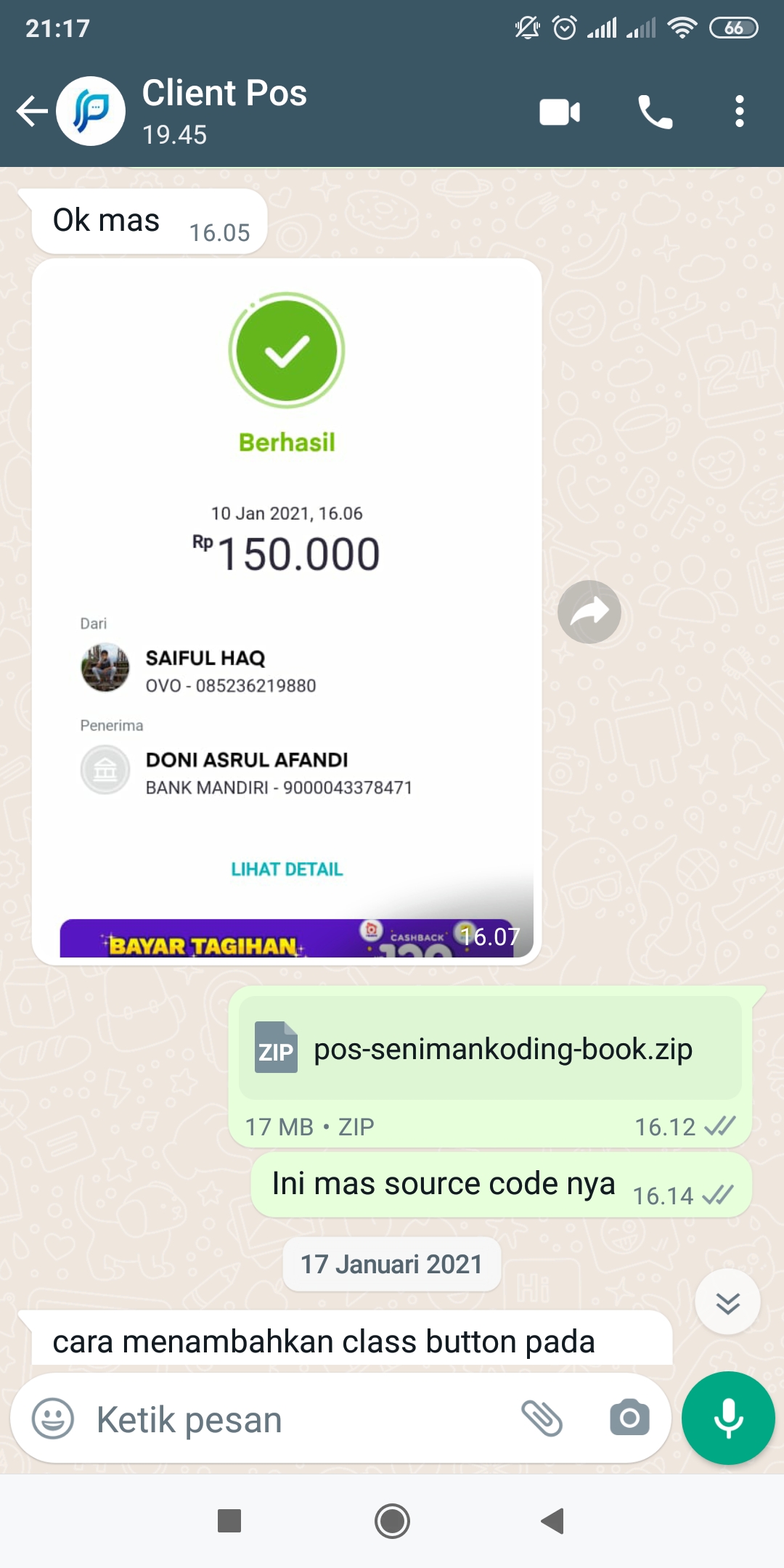Forward the payment receipt image
This screenshot has height=1568, width=784.
589,612
